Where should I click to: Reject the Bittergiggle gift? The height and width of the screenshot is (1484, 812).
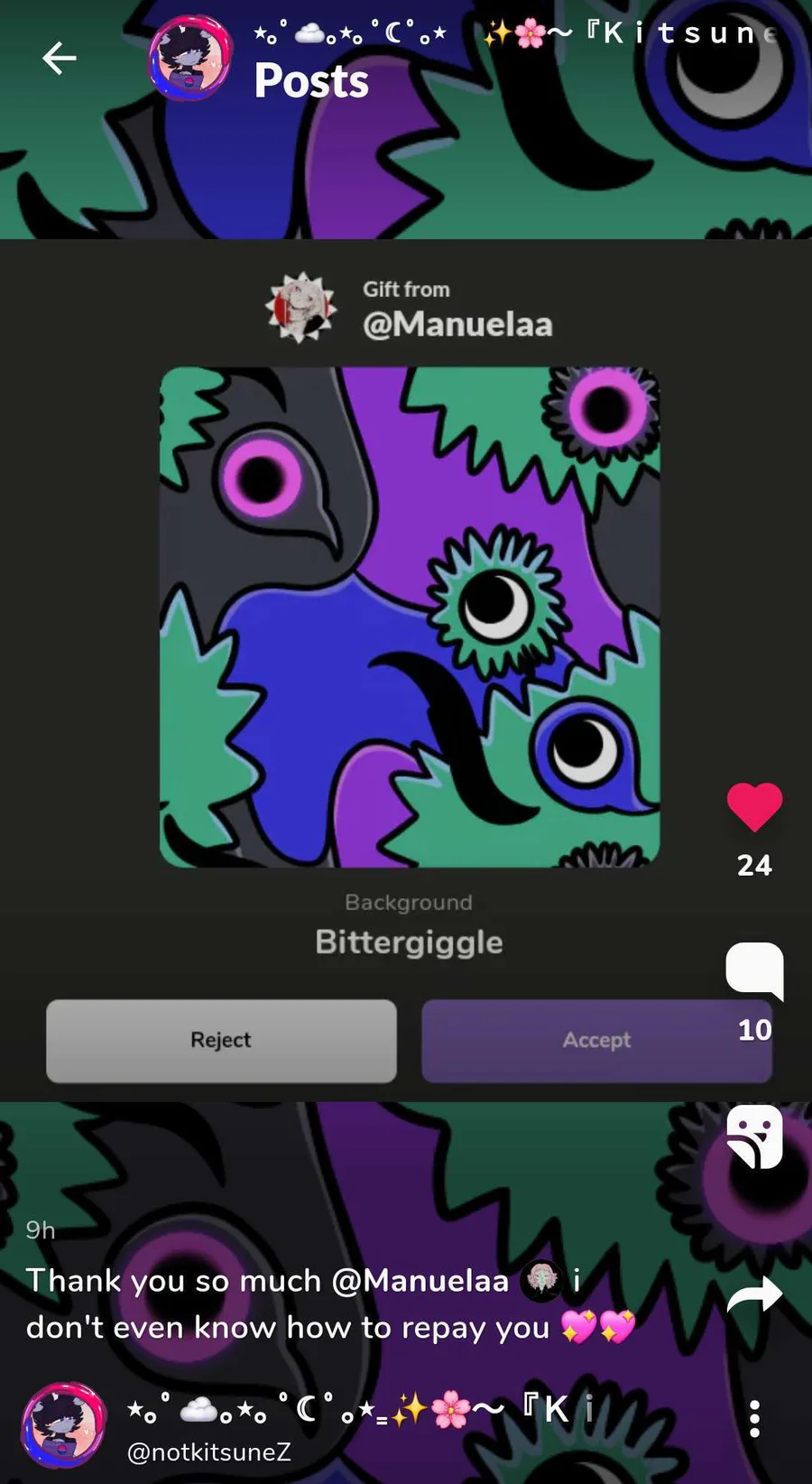[x=221, y=1041]
